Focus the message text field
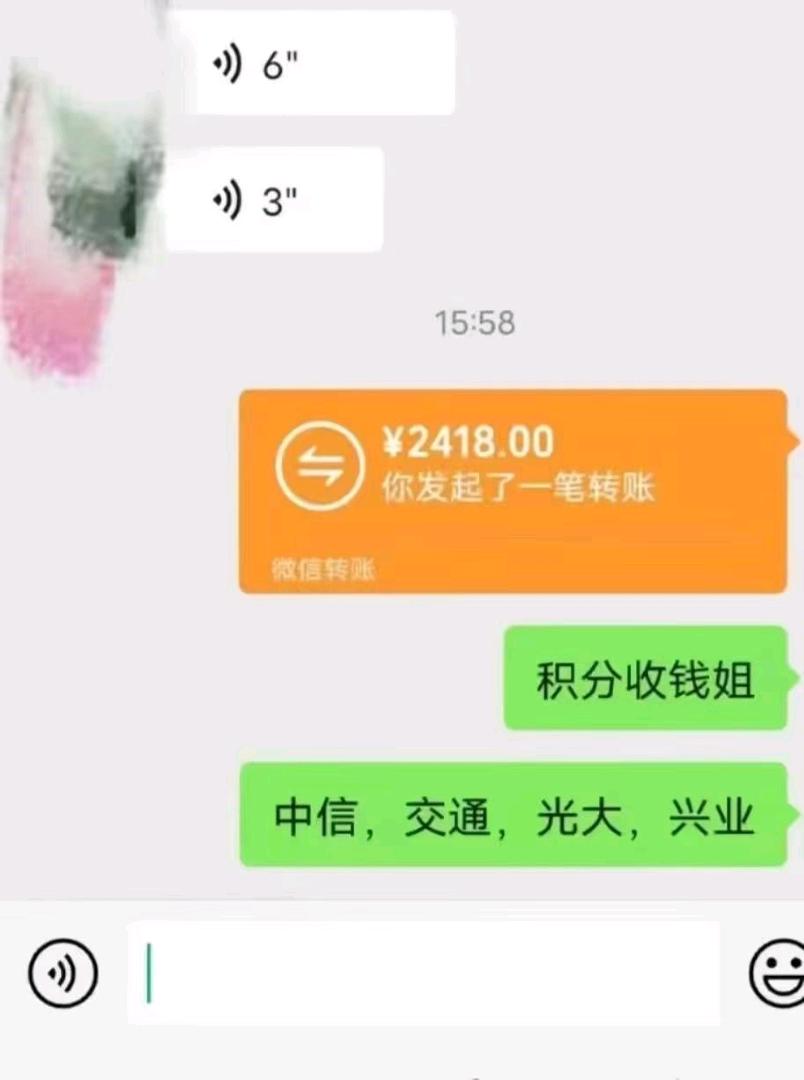804x1080 pixels. 424,972
